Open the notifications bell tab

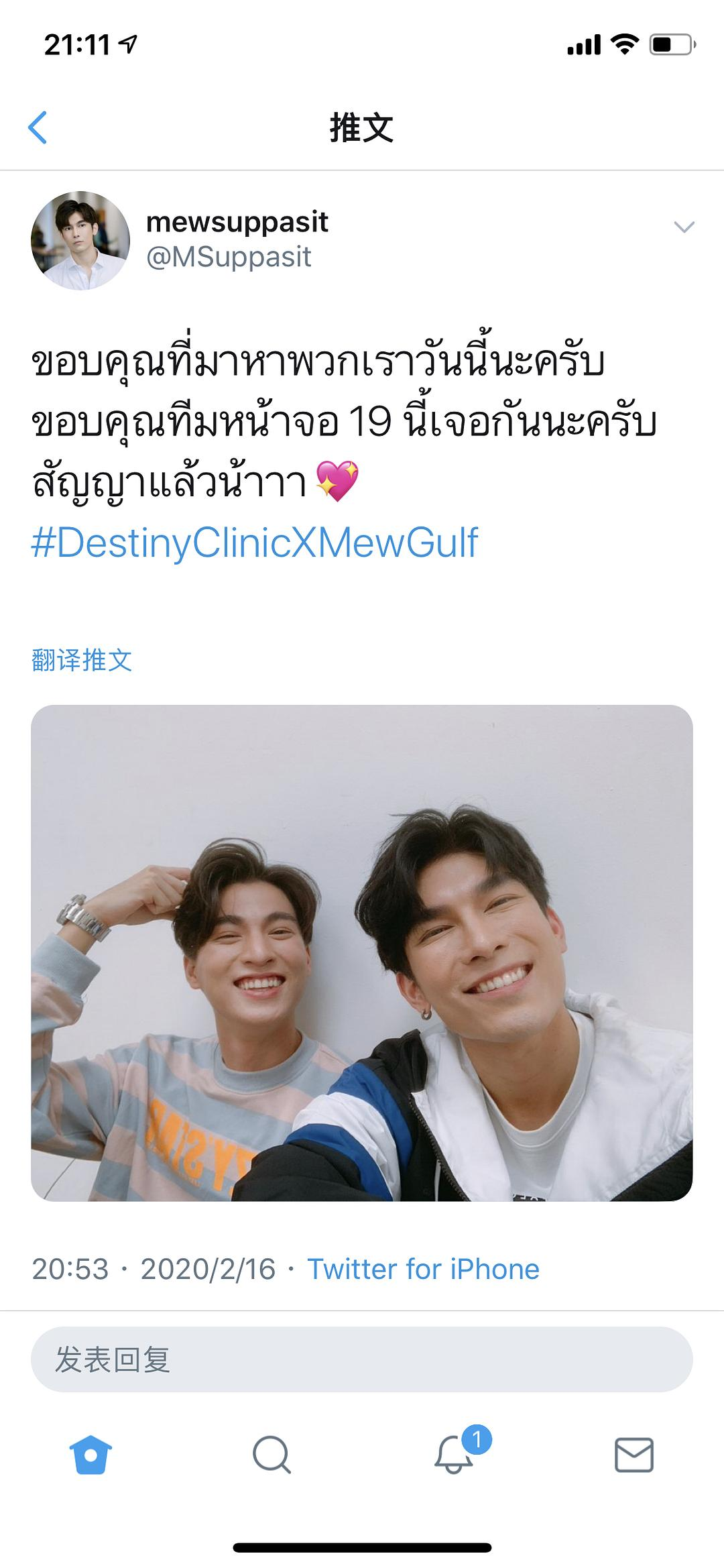[x=453, y=1455]
